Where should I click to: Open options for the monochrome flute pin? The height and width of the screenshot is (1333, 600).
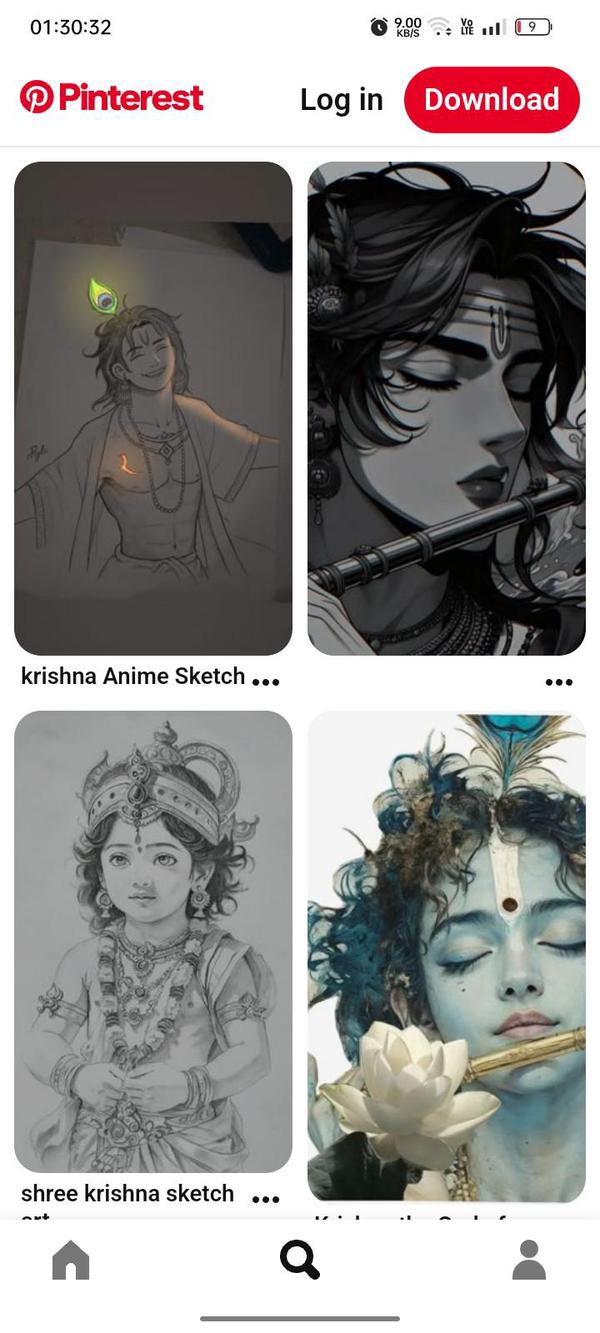point(559,682)
